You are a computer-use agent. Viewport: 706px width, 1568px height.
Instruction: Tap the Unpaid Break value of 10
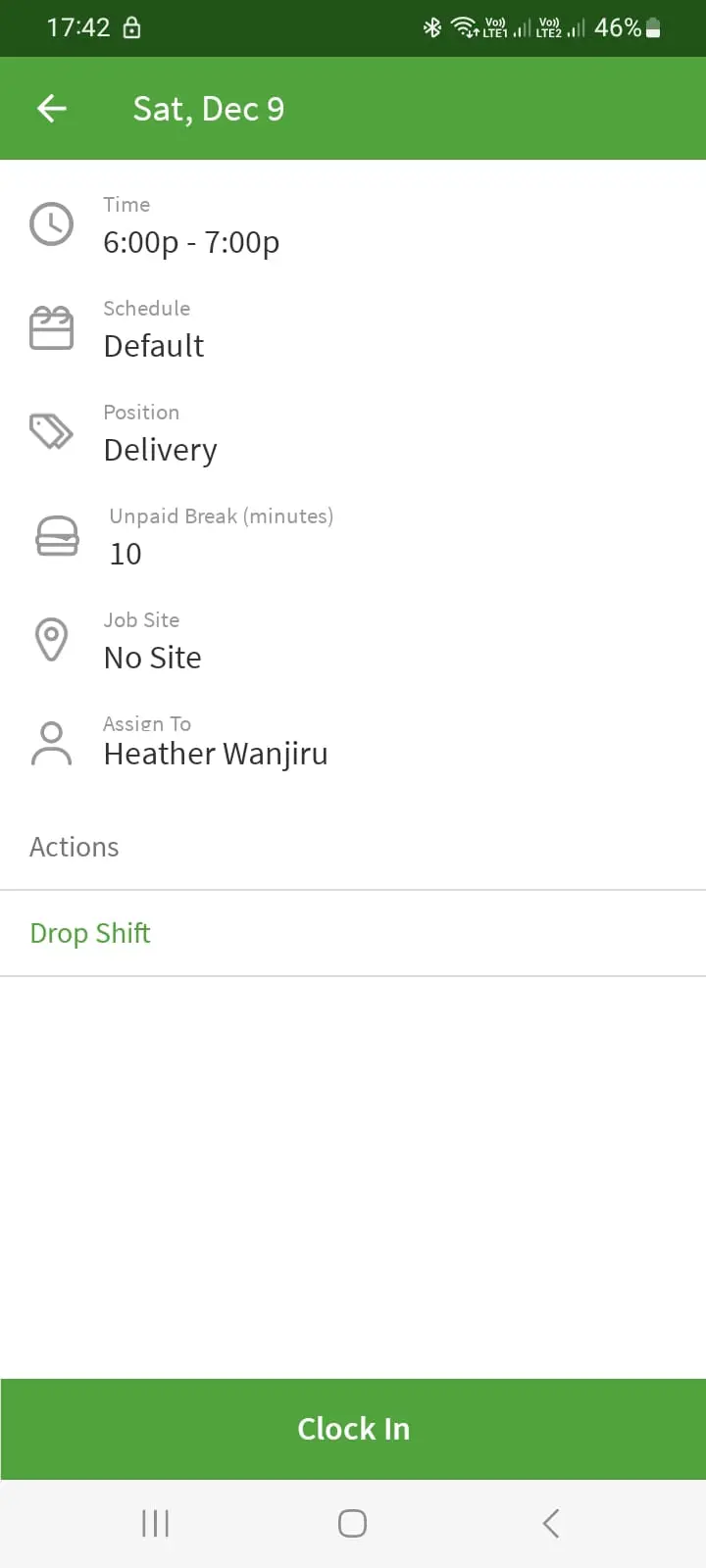click(x=125, y=554)
